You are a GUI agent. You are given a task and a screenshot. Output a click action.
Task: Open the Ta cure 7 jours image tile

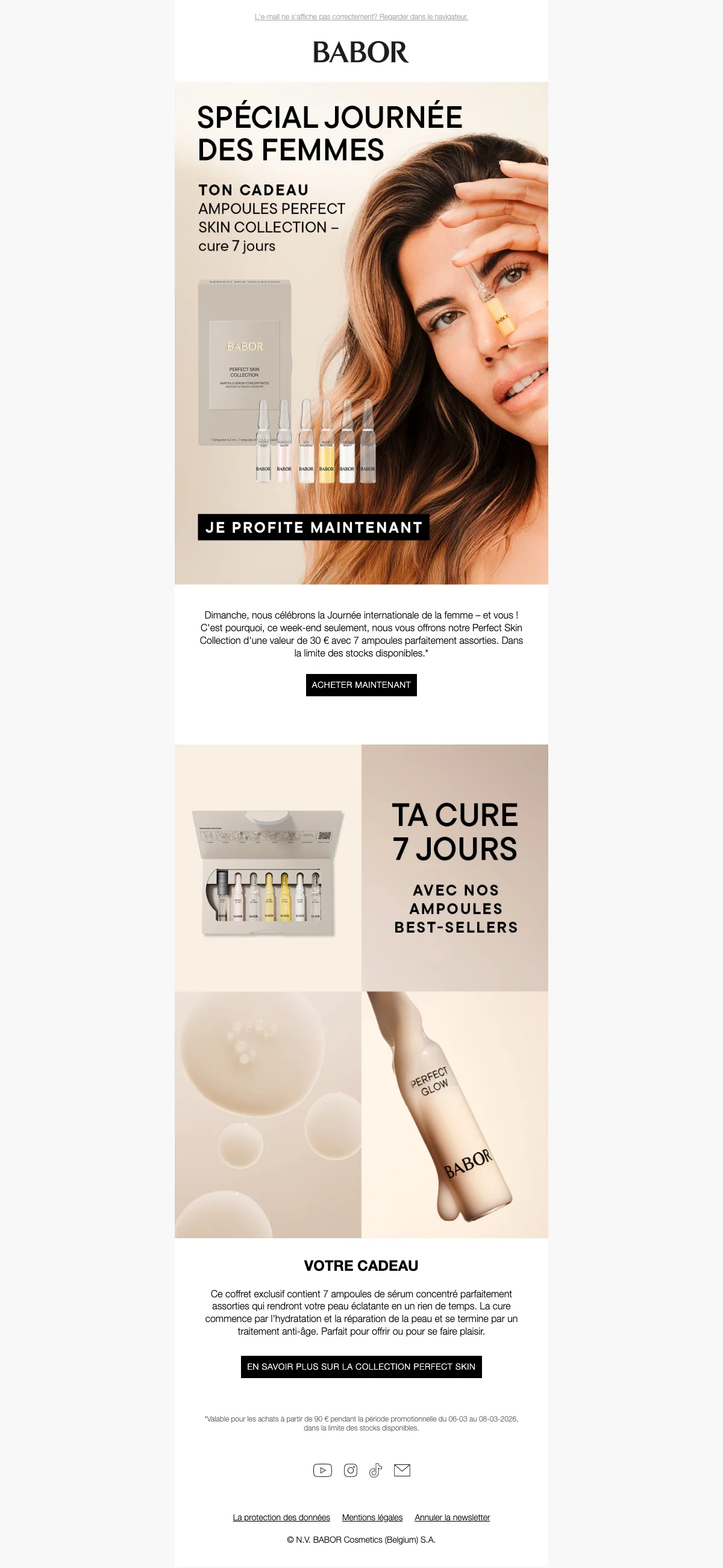tap(455, 867)
